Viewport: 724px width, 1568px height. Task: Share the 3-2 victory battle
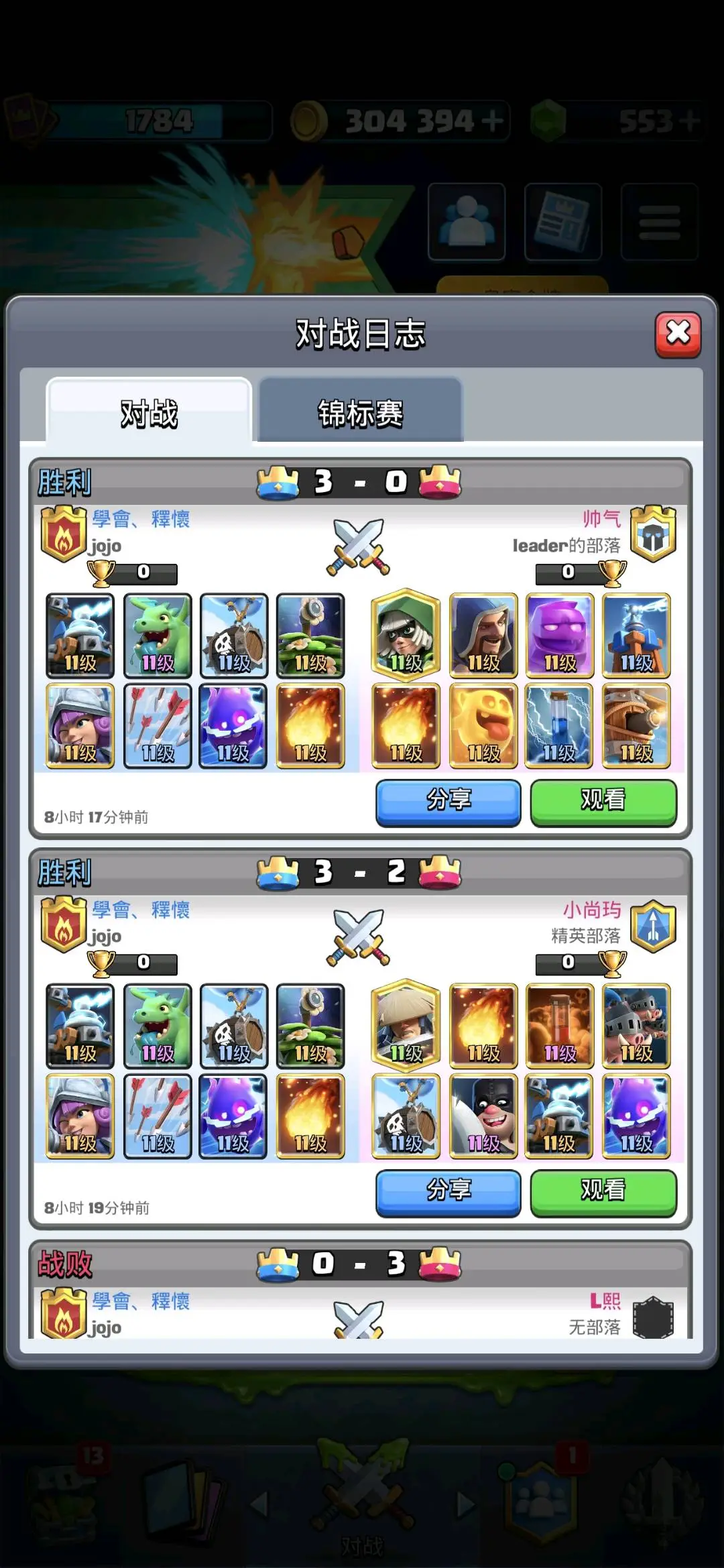pyautogui.click(x=448, y=1192)
